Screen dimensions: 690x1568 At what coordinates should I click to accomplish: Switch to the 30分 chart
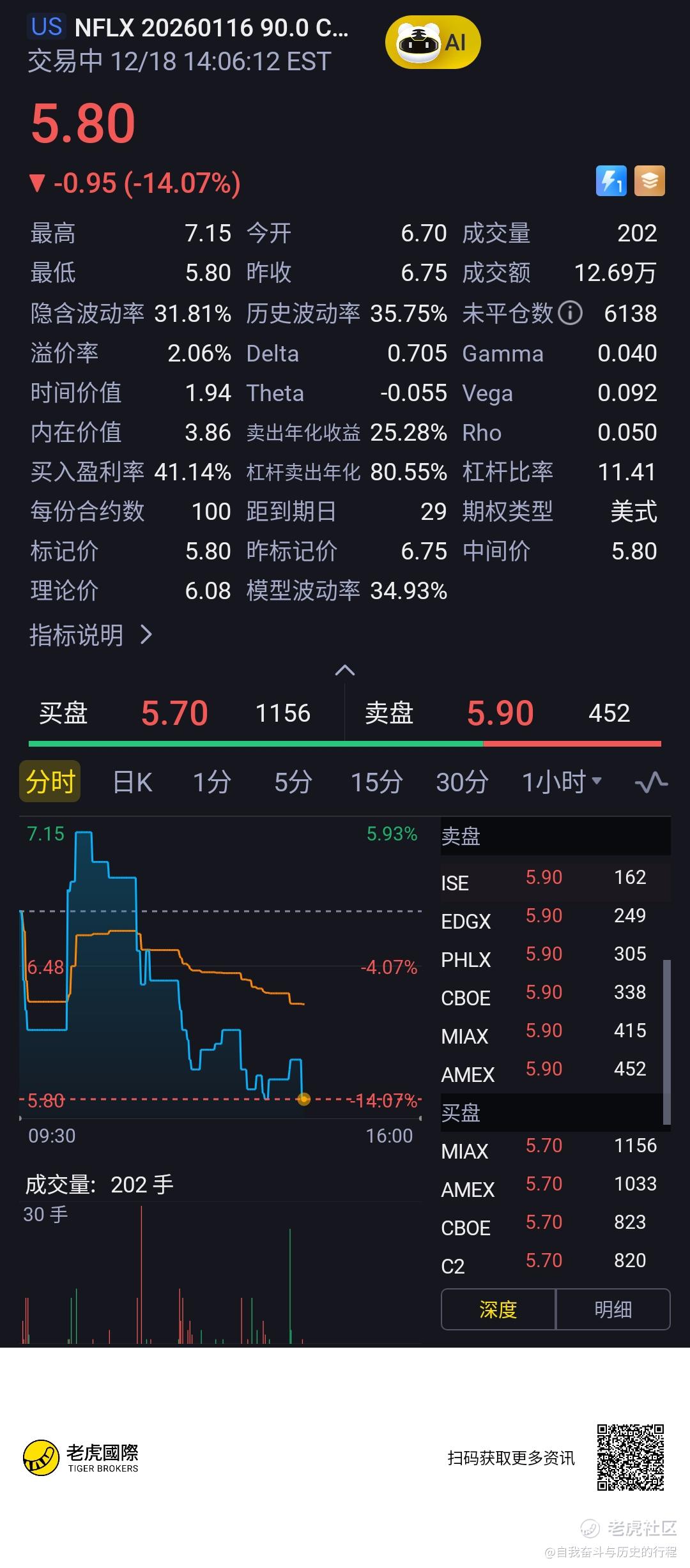(x=462, y=782)
